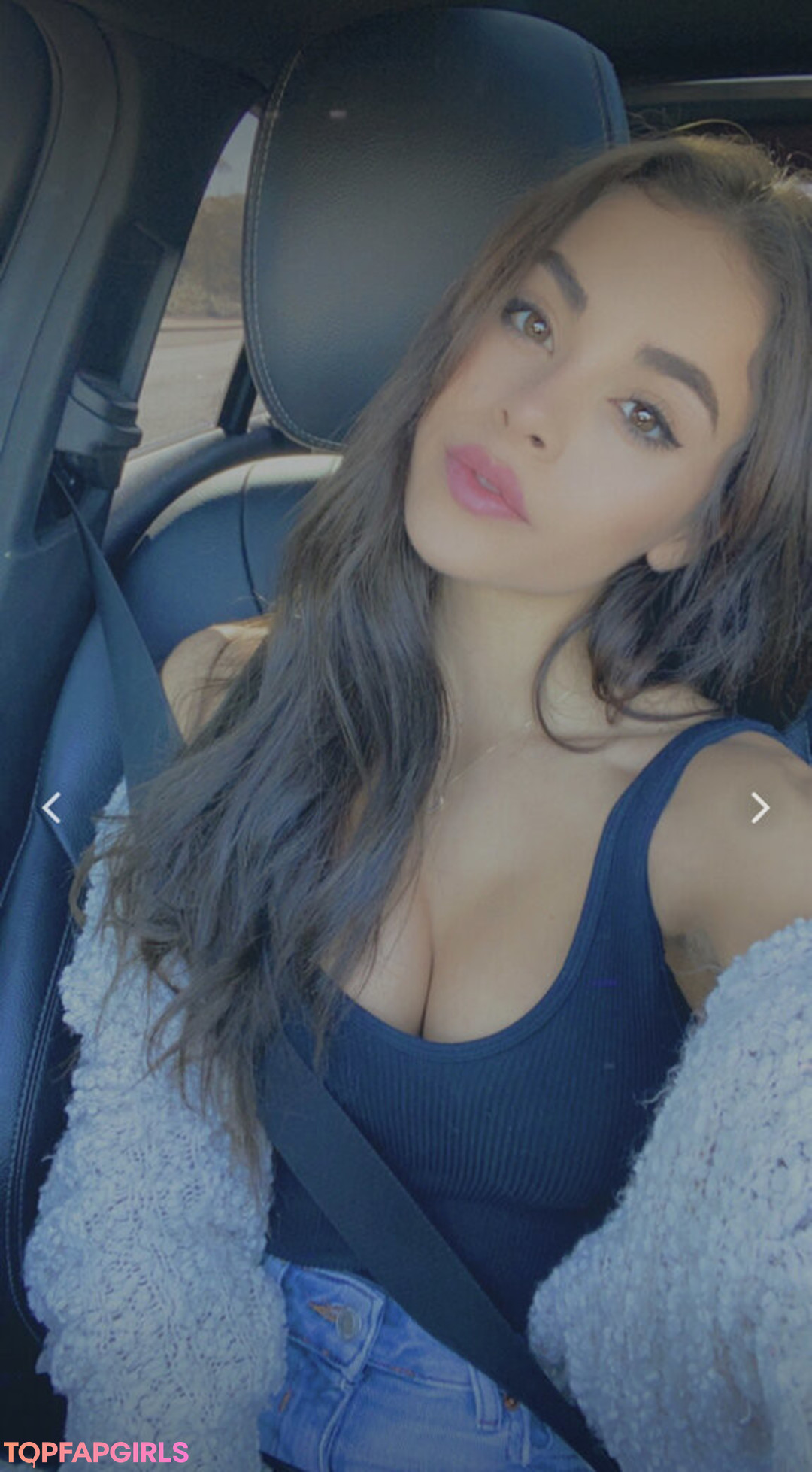Advance to the next photo
Image resolution: width=812 pixels, height=1472 pixels.
coord(760,808)
